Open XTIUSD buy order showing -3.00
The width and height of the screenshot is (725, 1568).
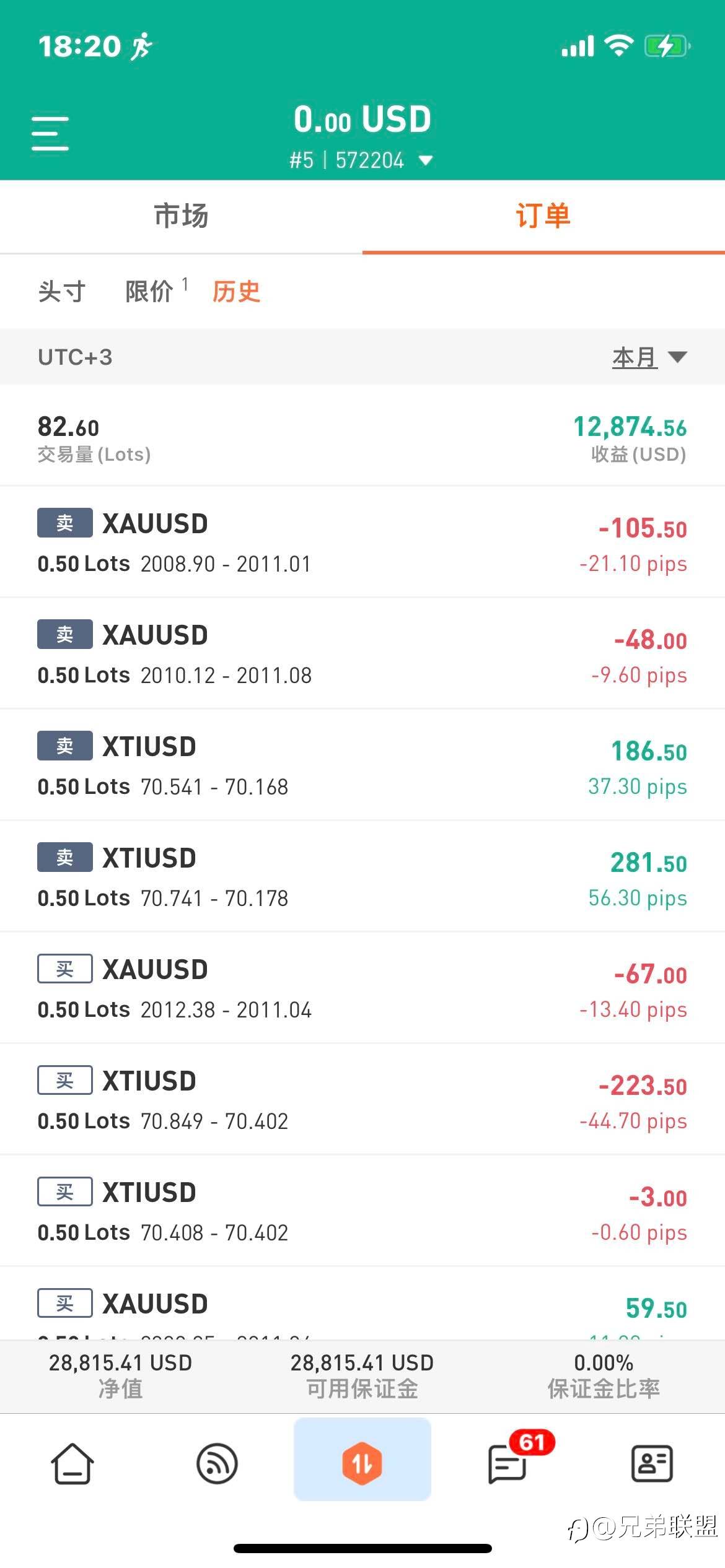362,1211
